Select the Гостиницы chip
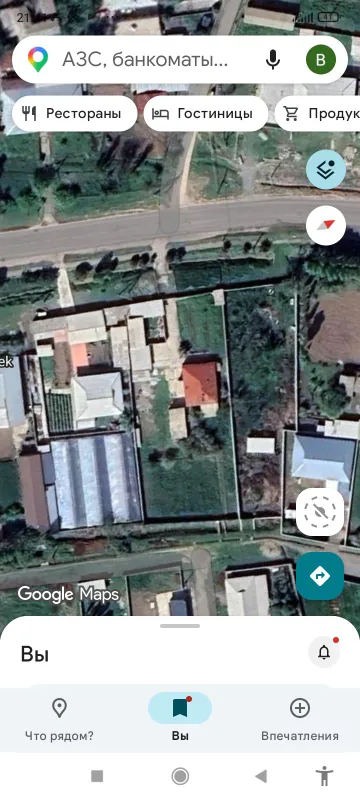Viewport: 360px width, 800px height. 205,113
